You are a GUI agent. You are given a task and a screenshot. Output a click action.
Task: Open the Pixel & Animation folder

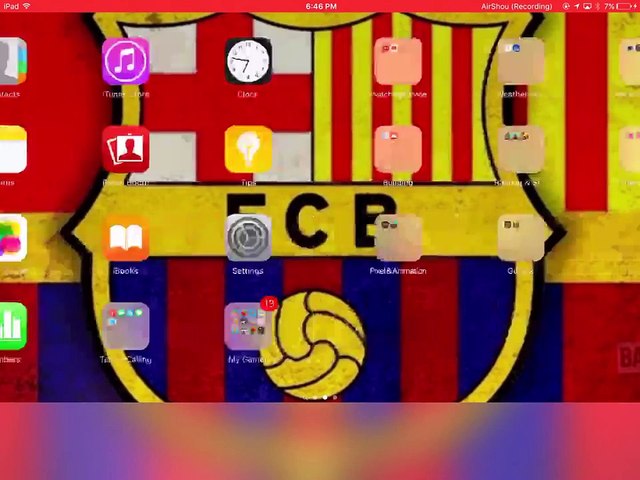click(397, 238)
